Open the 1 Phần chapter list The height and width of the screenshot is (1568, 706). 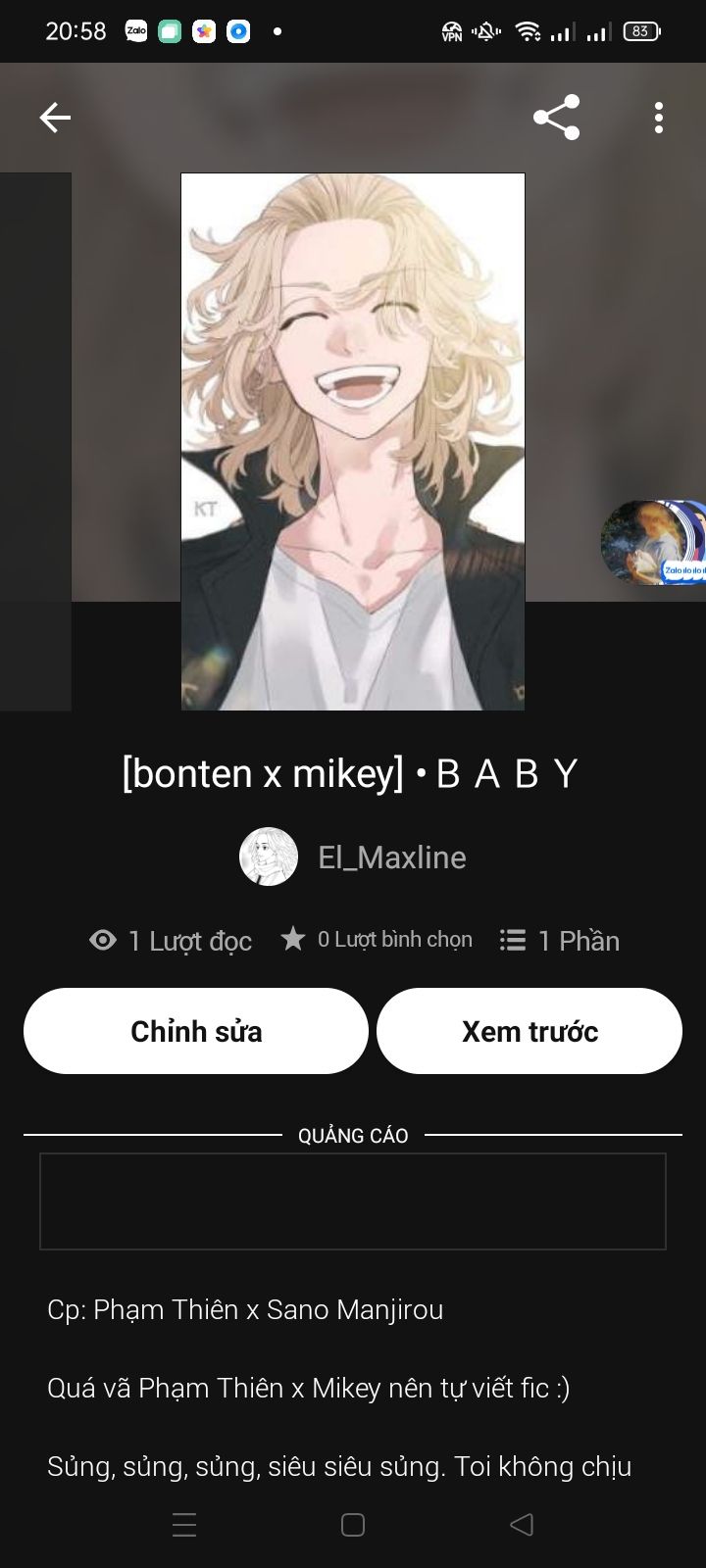(x=560, y=941)
